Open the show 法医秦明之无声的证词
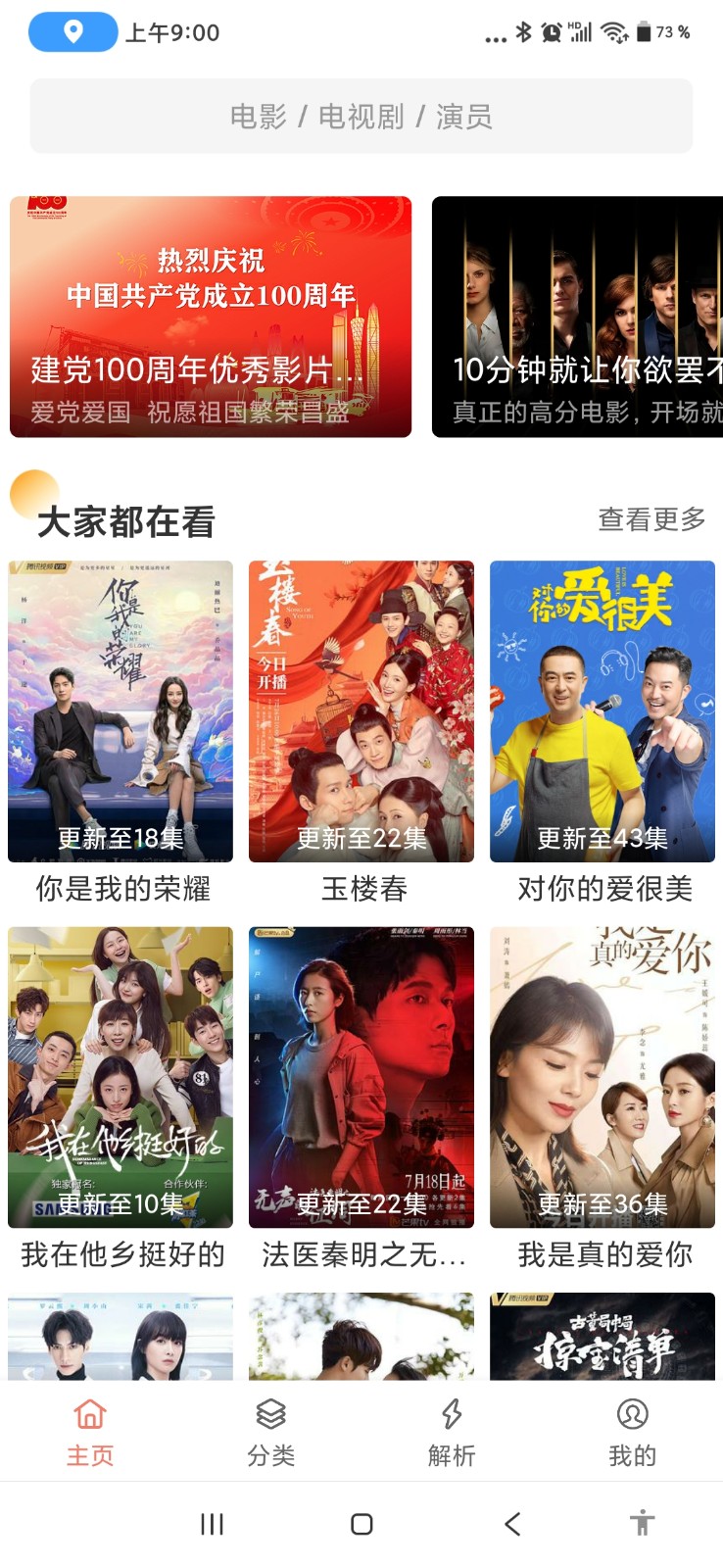The width and height of the screenshot is (723, 1568). click(361, 1077)
